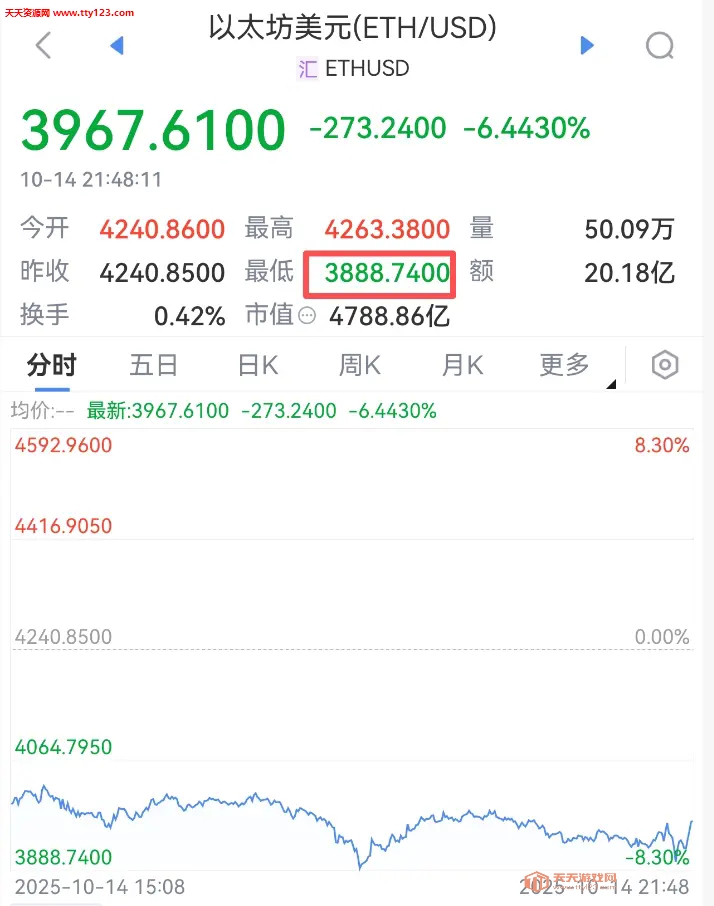Show info for 市值 market cap

pyautogui.click(x=308, y=316)
